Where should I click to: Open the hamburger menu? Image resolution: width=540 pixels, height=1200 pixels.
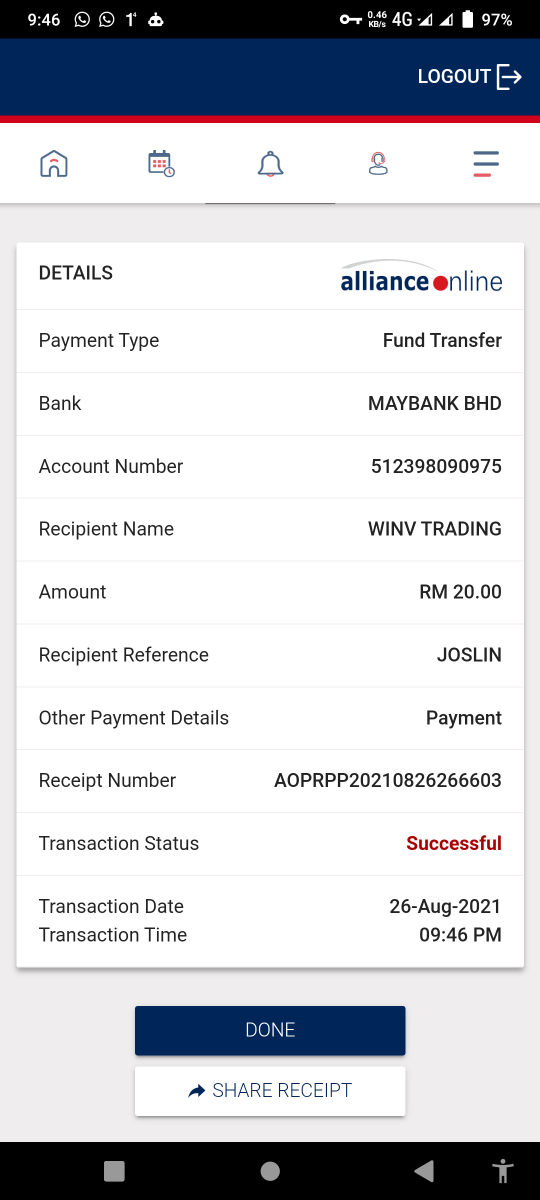tap(486, 164)
